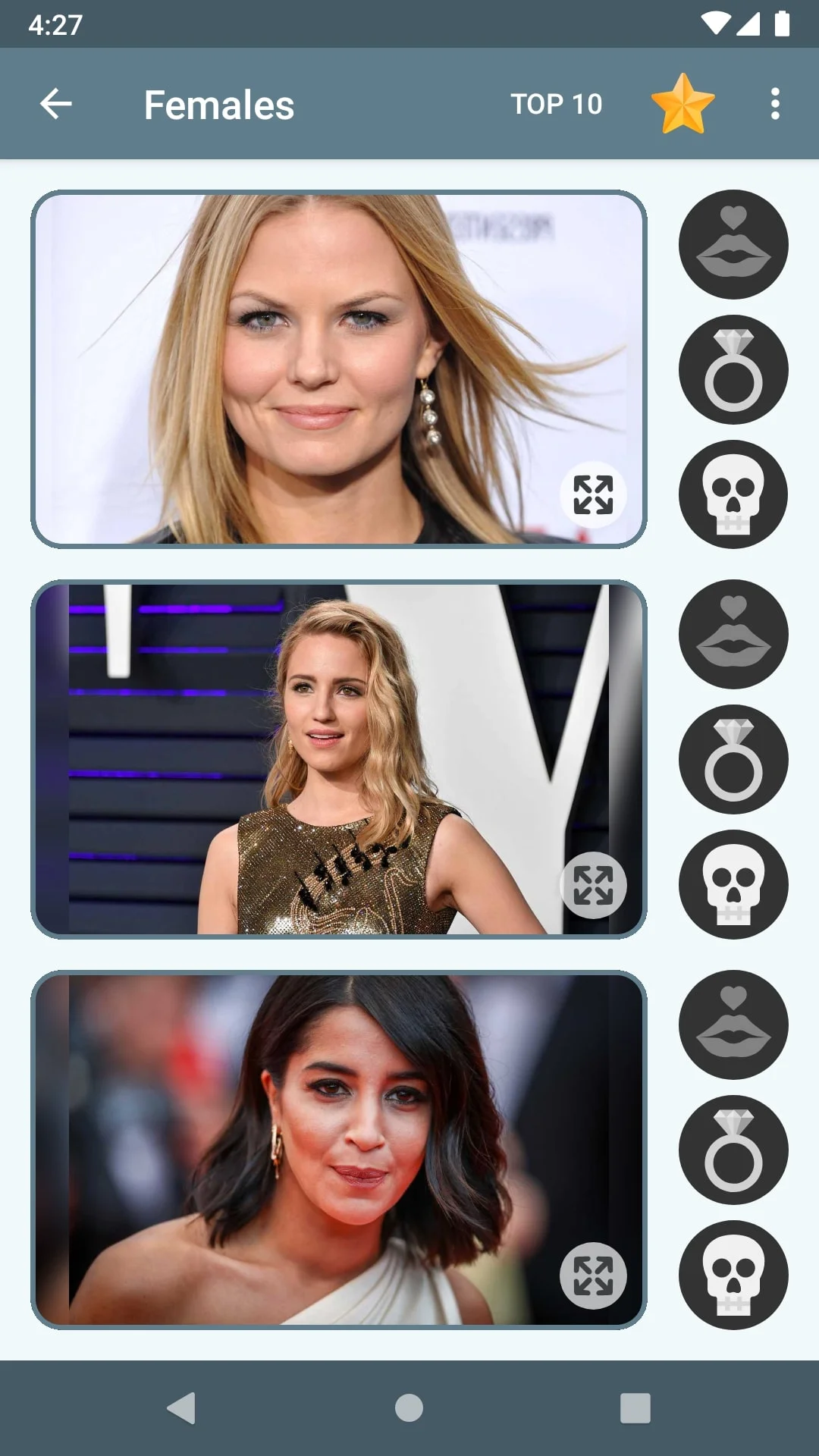Expand the second photo to fullscreen
This screenshot has height=1456, width=819.
[592, 885]
